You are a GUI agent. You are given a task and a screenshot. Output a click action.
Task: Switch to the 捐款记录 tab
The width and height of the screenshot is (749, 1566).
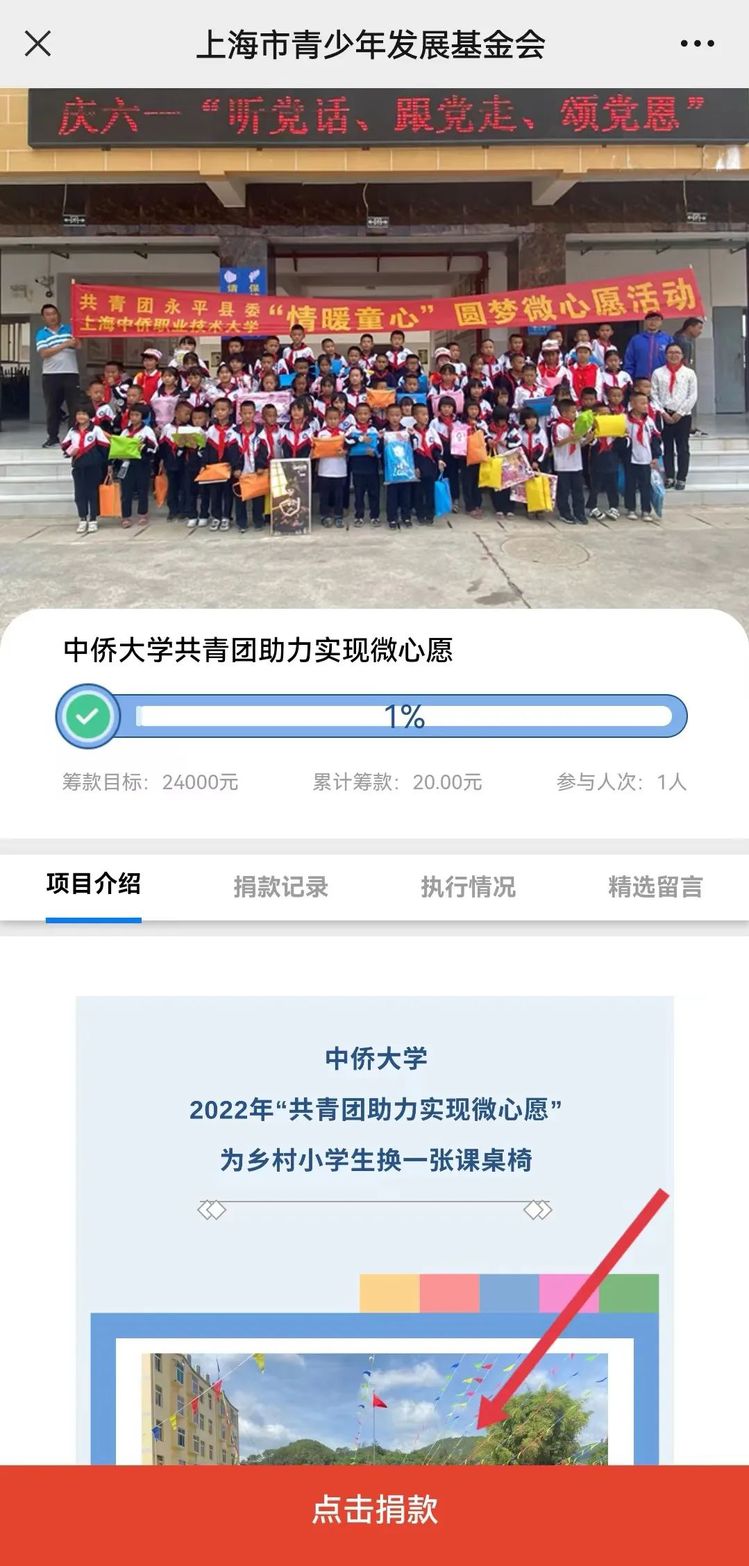click(280, 887)
